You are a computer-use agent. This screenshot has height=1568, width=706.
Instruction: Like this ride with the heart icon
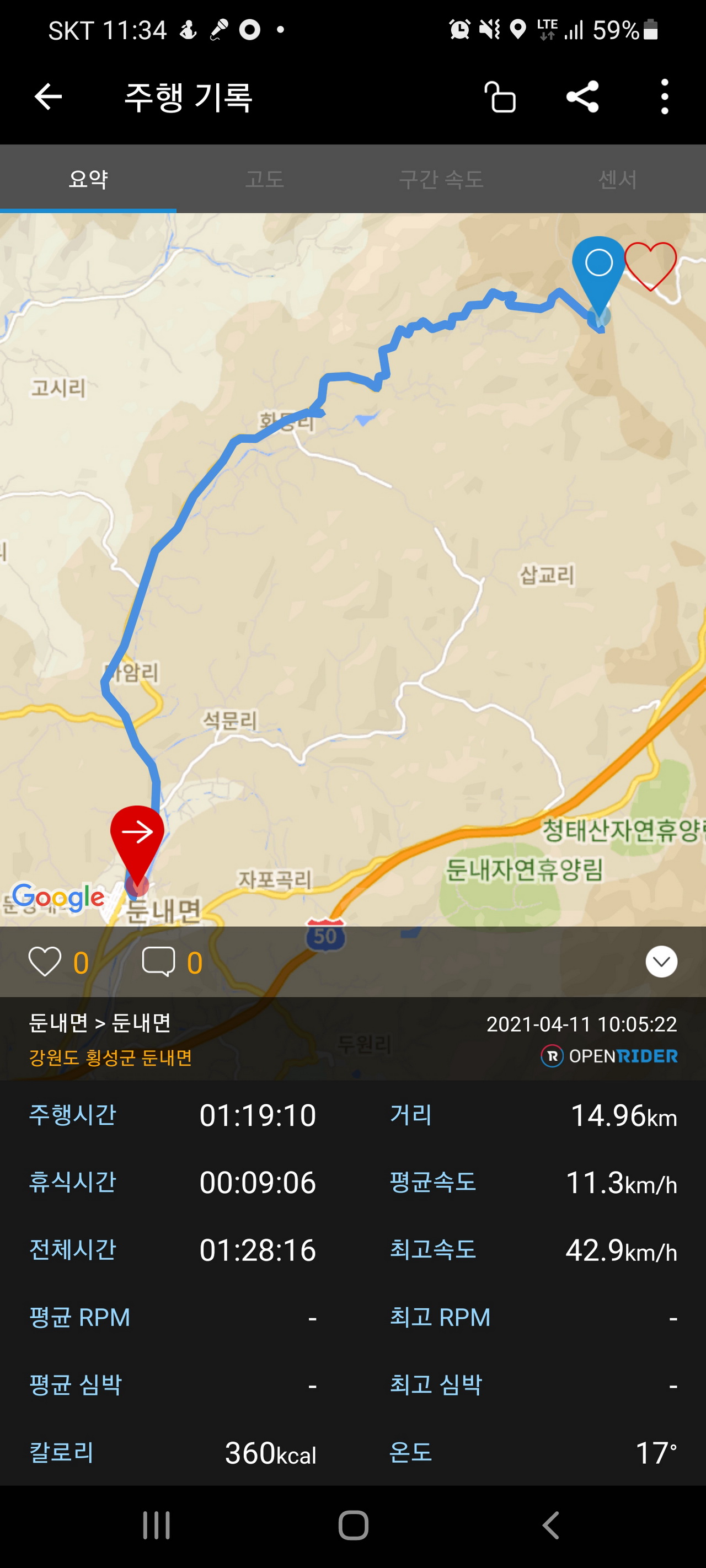click(45, 962)
